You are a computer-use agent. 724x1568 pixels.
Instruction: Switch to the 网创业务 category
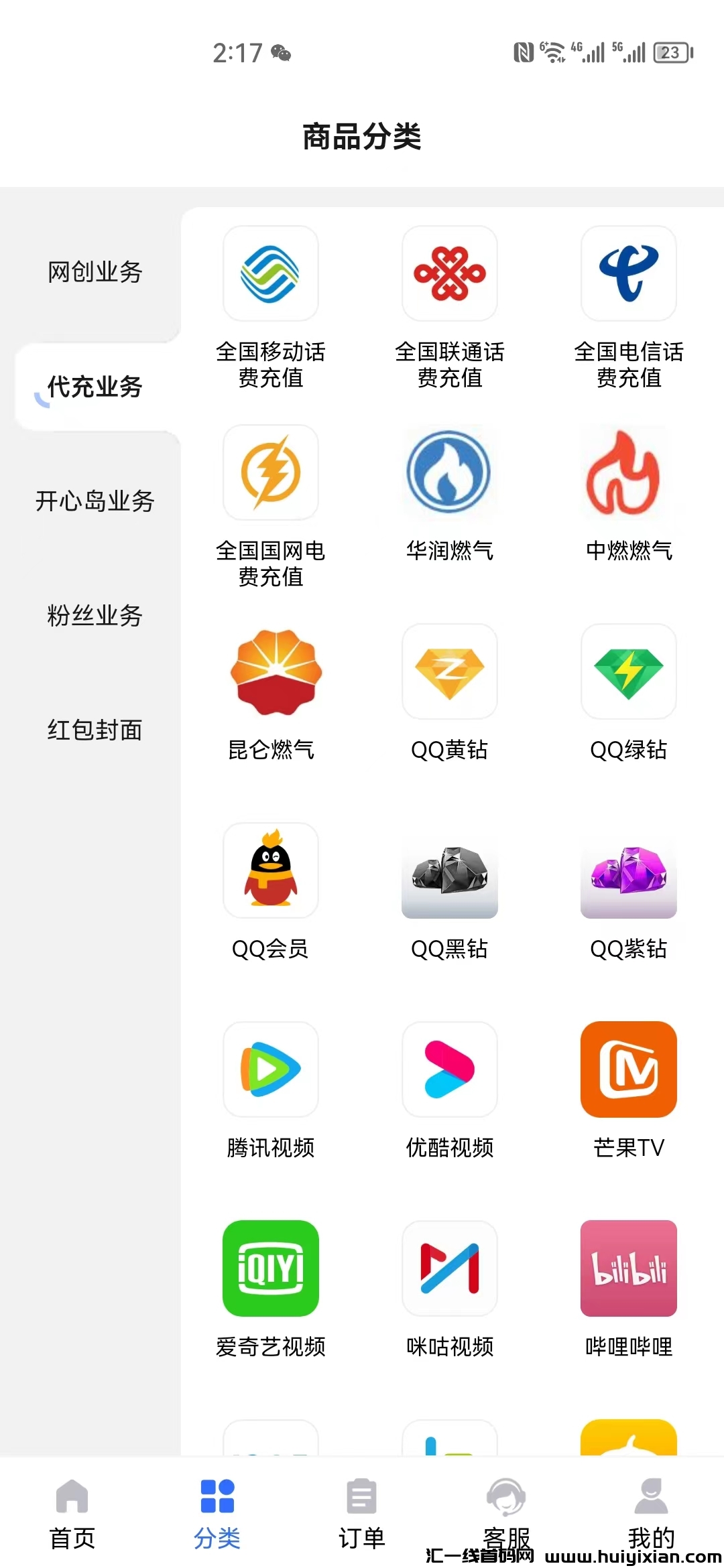94,273
